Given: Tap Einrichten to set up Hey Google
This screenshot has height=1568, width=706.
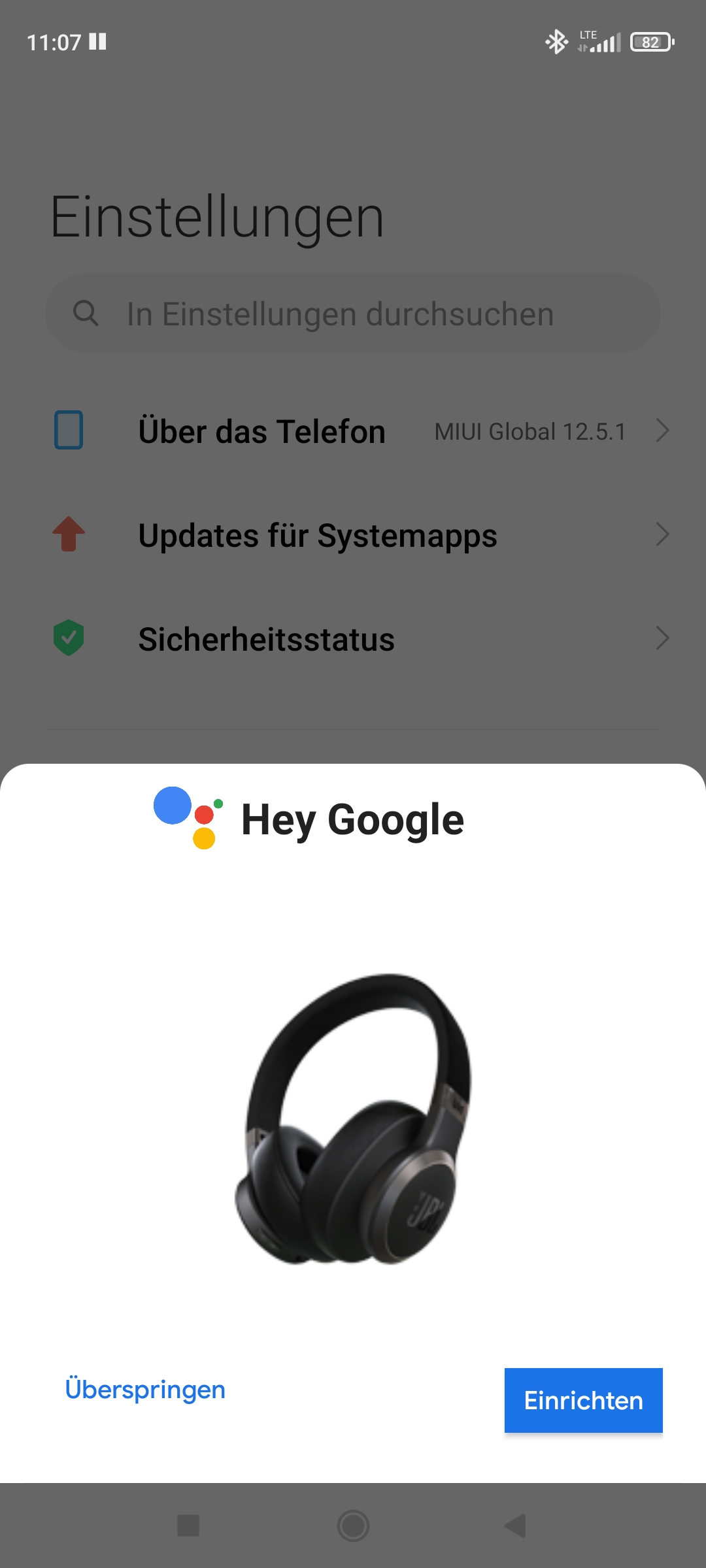Looking at the screenshot, I should point(583,1400).
